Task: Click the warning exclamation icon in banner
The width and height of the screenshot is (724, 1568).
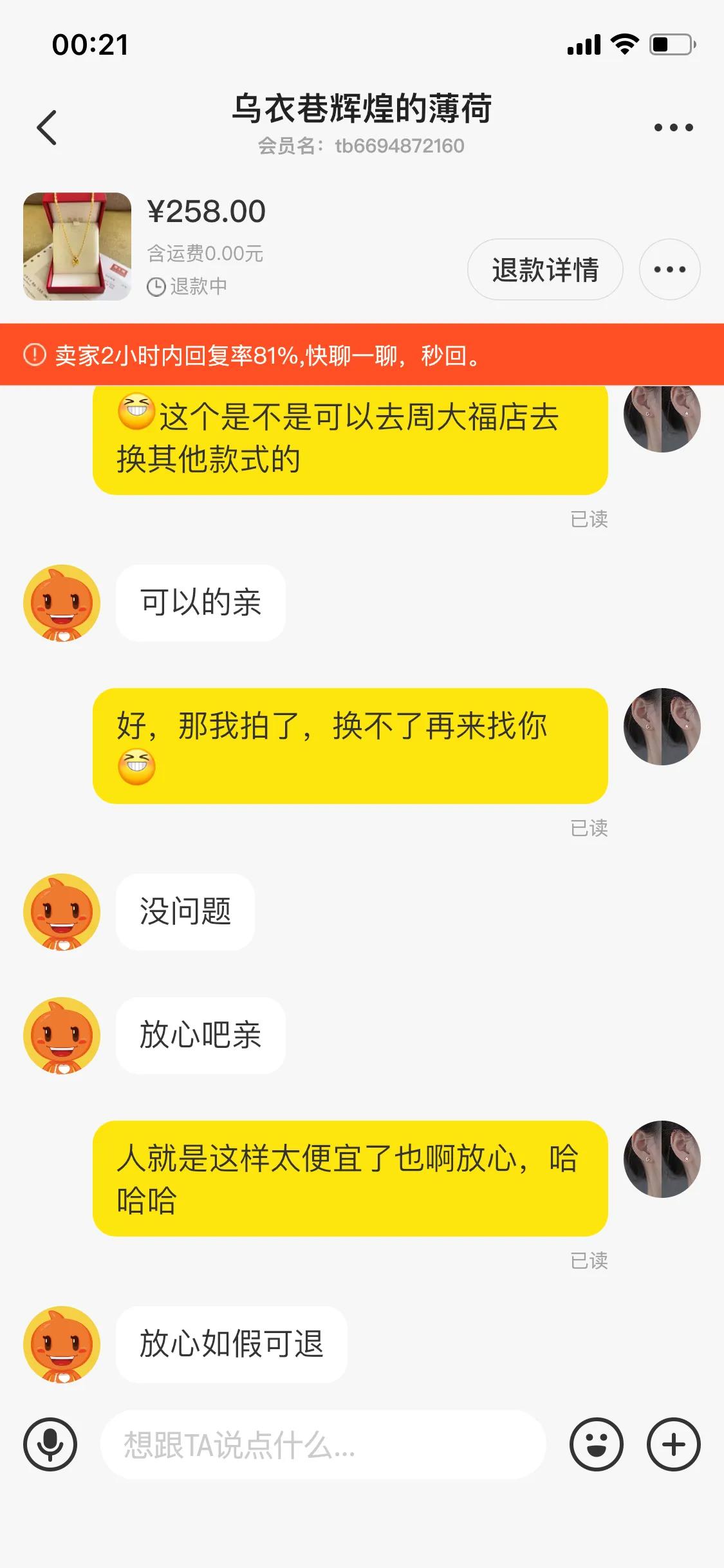Action: click(x=33, y=355)
